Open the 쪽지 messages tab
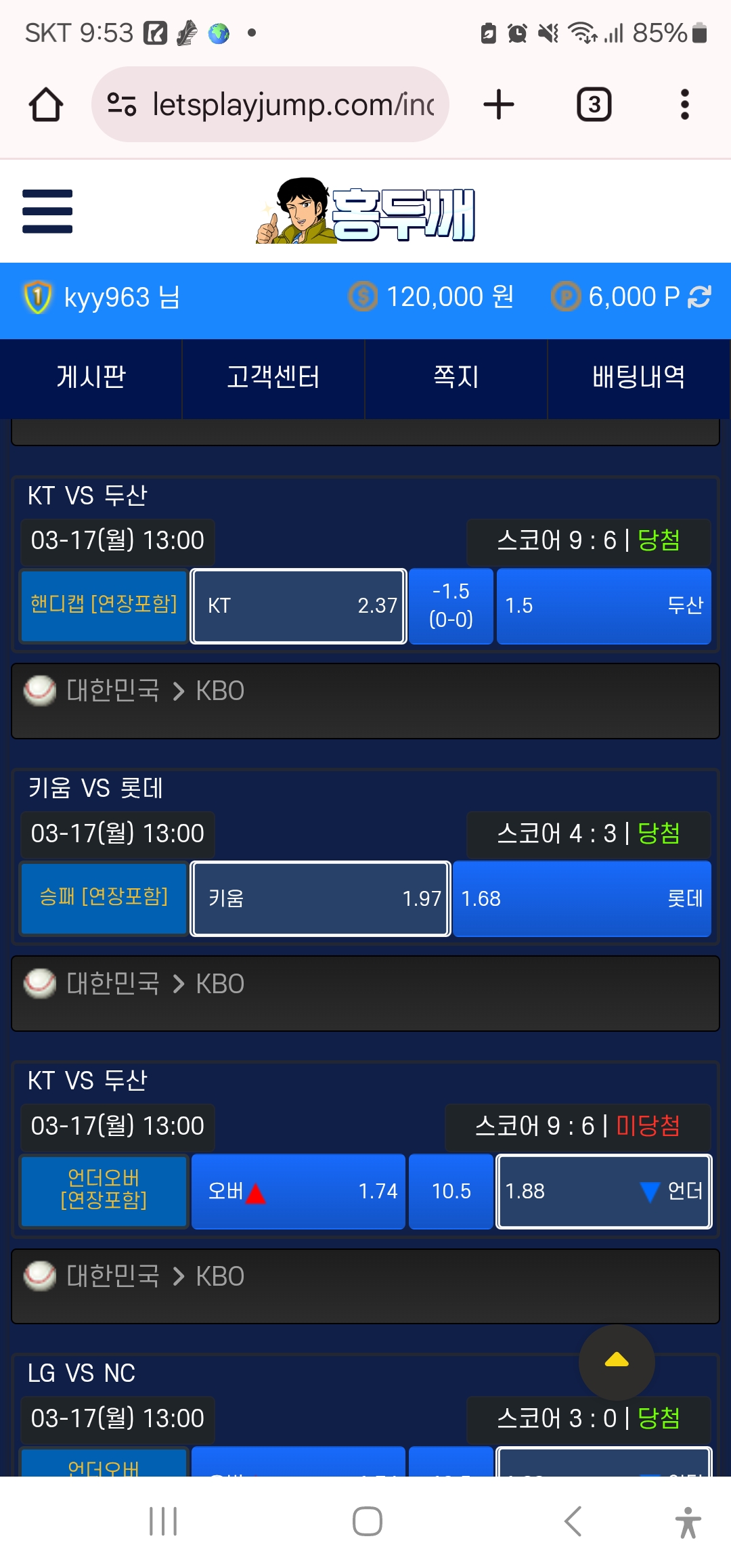 pyautogui.click(x=456, y=377)
